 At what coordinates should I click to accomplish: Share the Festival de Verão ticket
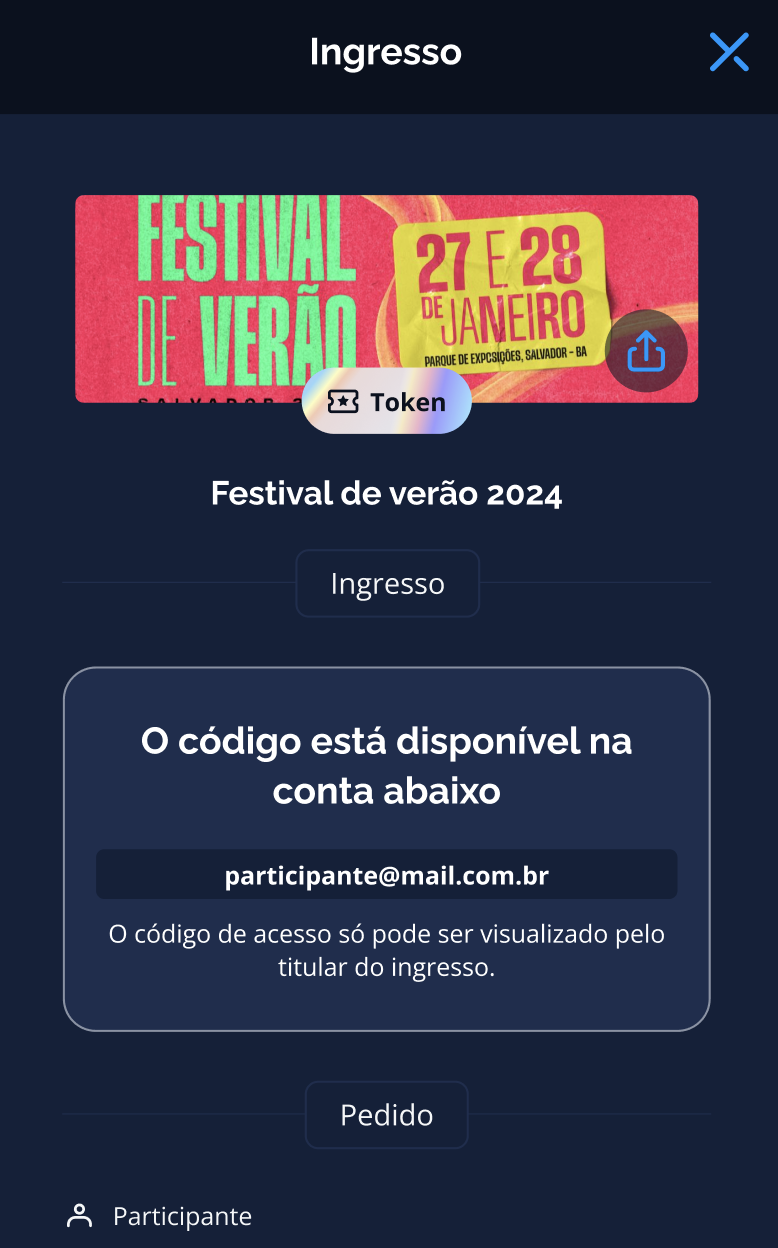(x=646, y=351)
